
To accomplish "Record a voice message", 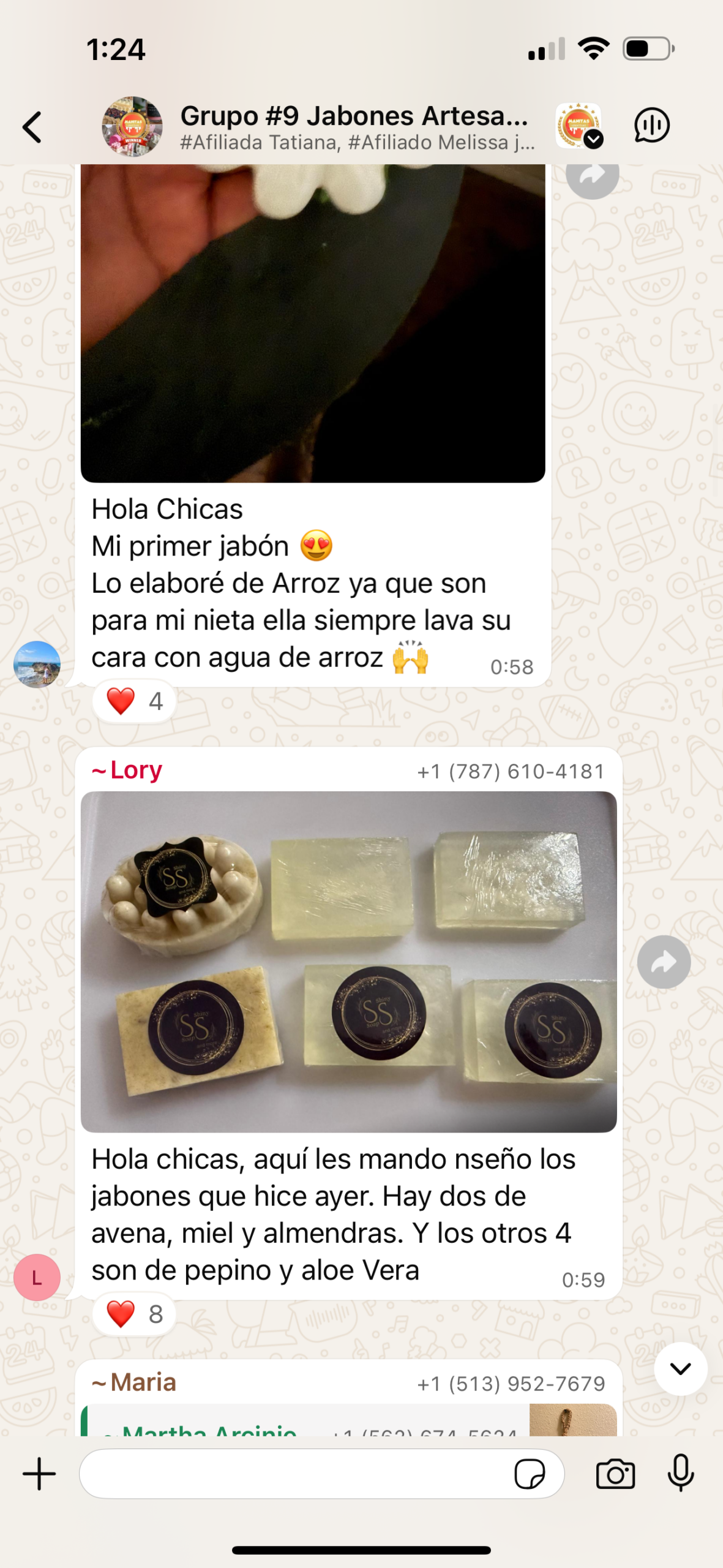I will click(680, 1474).
